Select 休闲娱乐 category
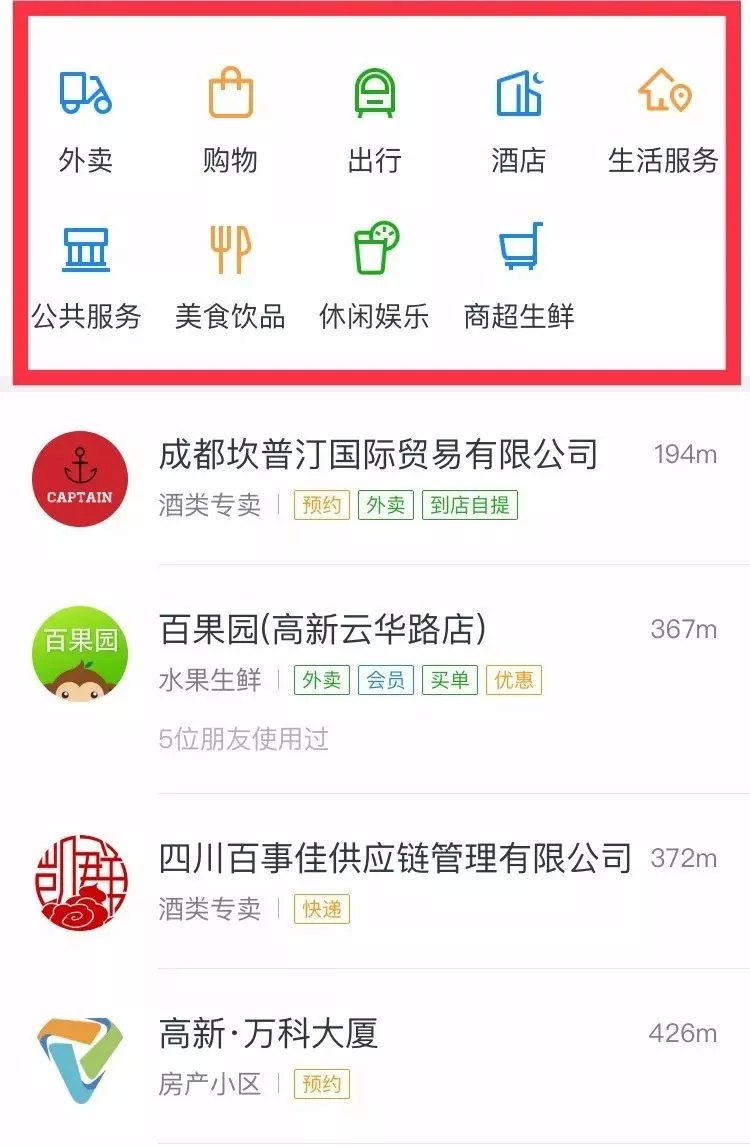 point(374,273)
